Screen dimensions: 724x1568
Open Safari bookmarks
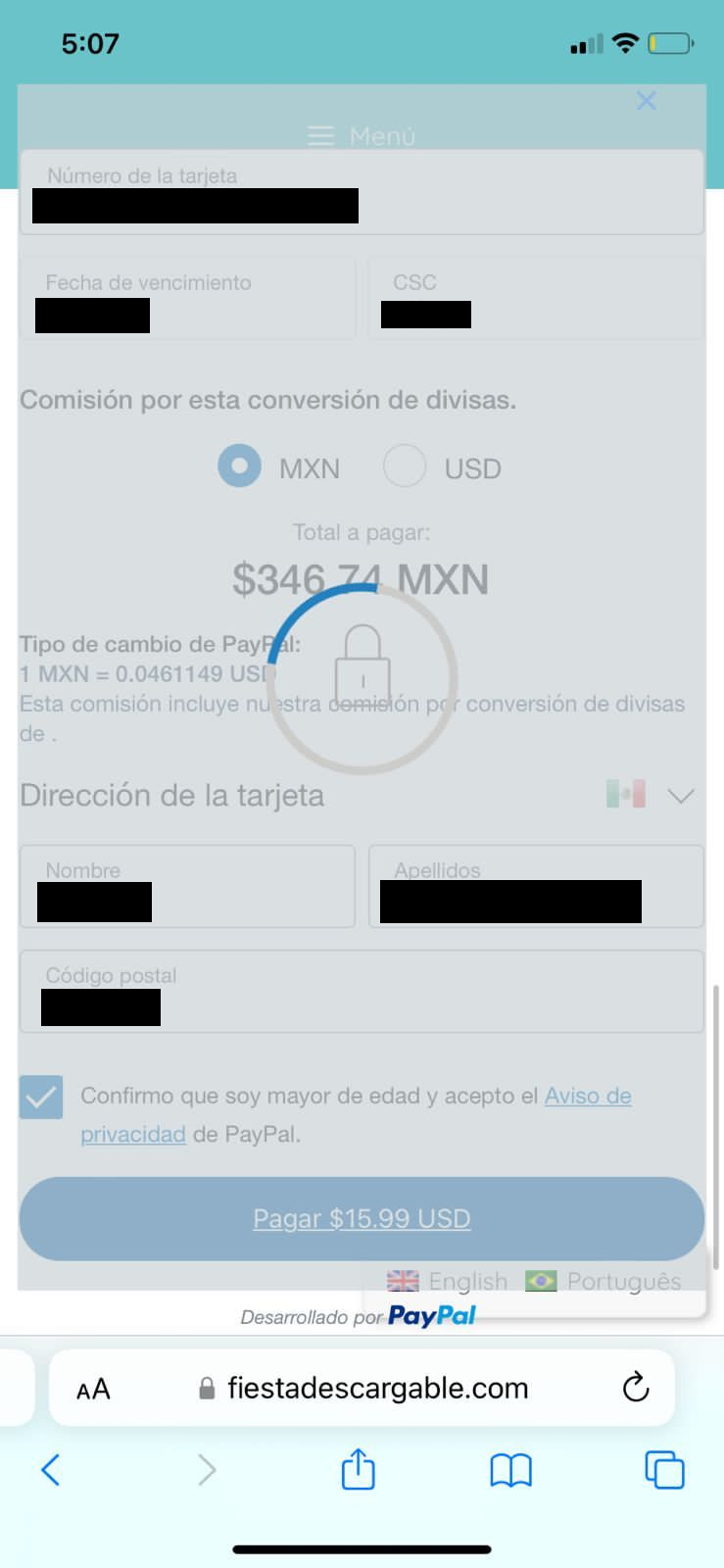point(510,1470)
